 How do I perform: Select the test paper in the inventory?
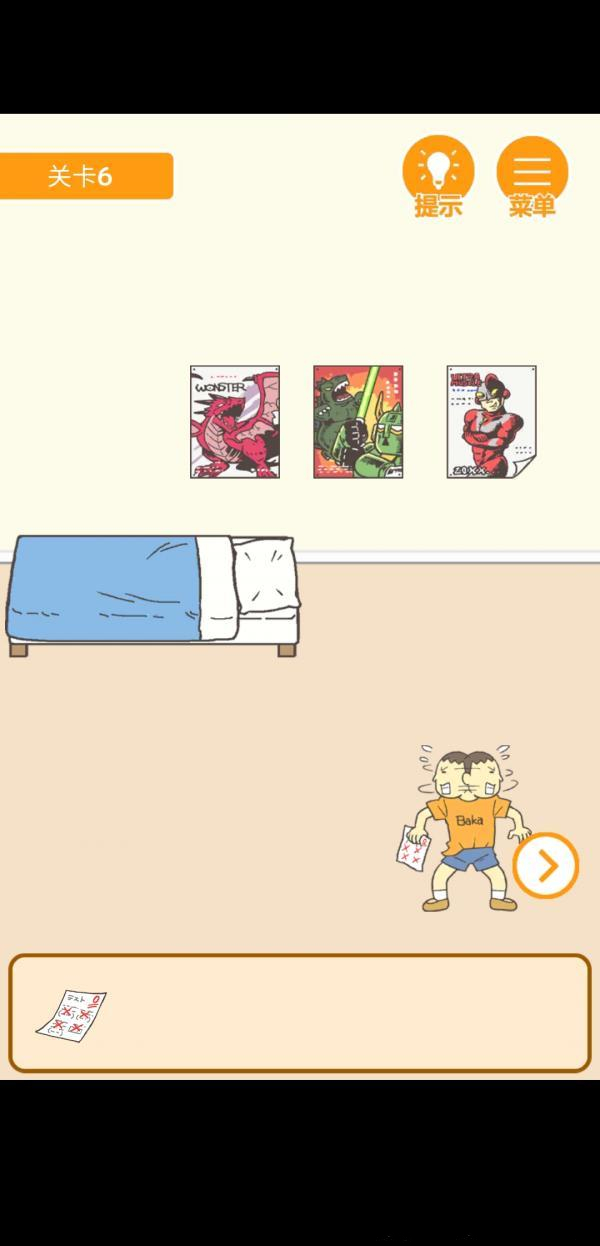click(x=72, y=1014)
